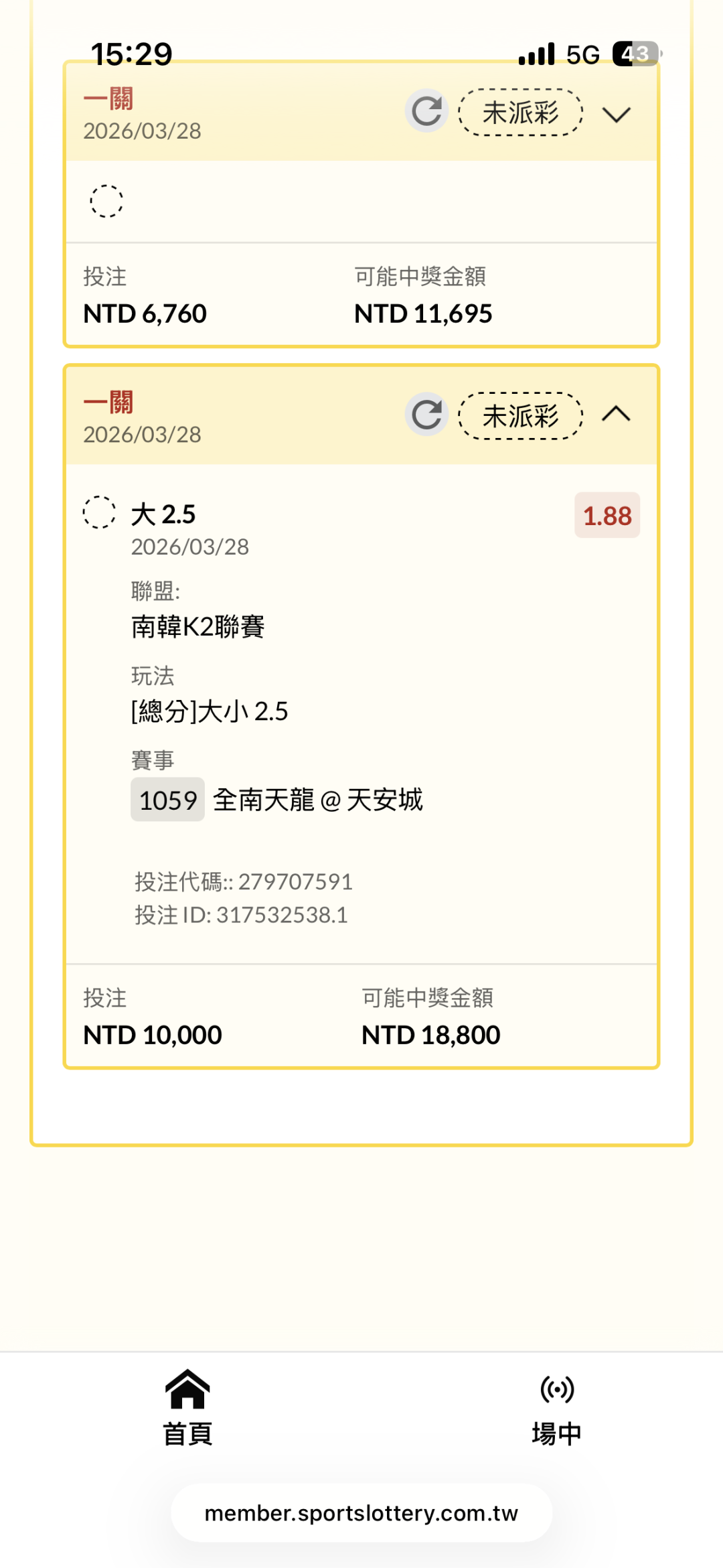Refresh the NTD 10,000 bet status

(426, 415)
